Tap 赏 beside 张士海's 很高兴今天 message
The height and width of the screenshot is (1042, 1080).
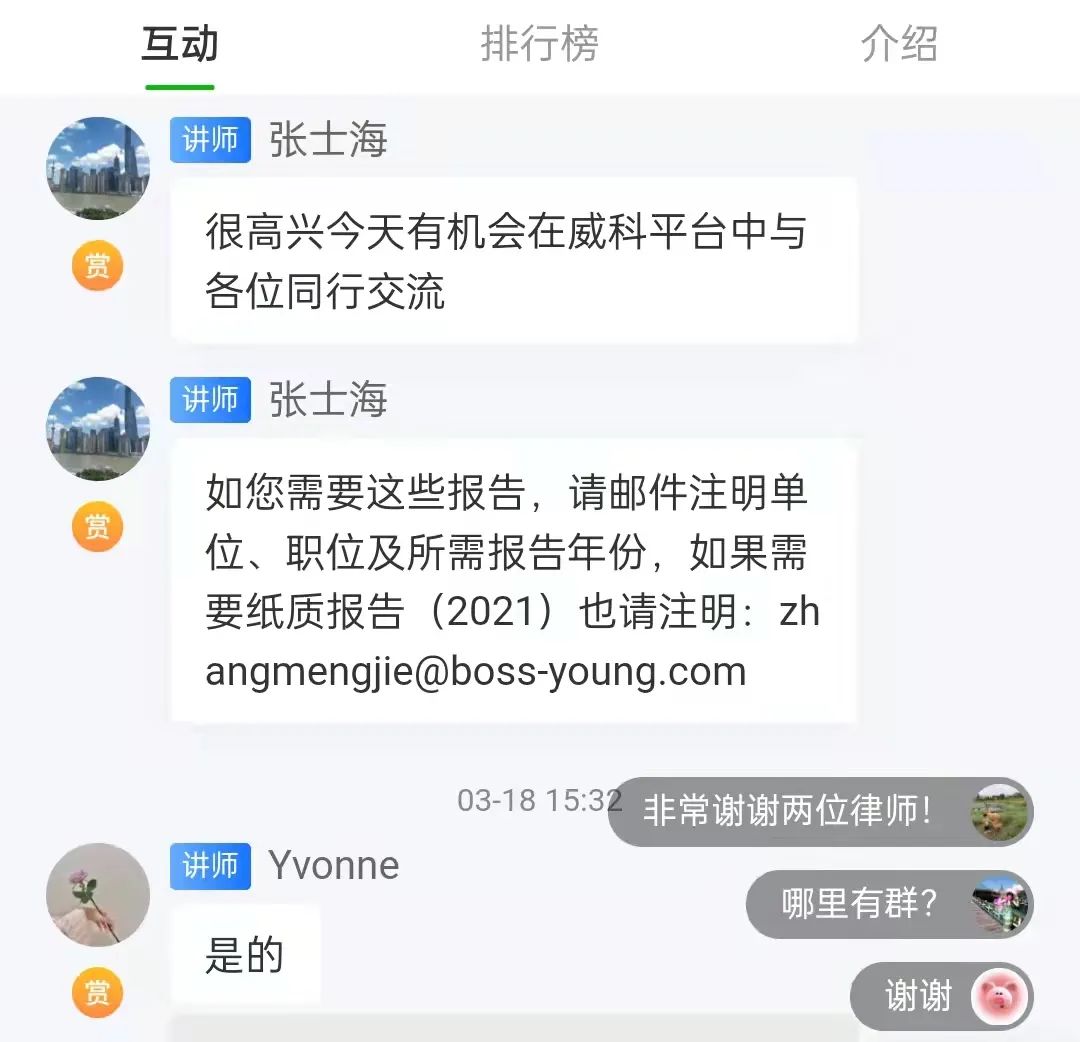[97, 266]
